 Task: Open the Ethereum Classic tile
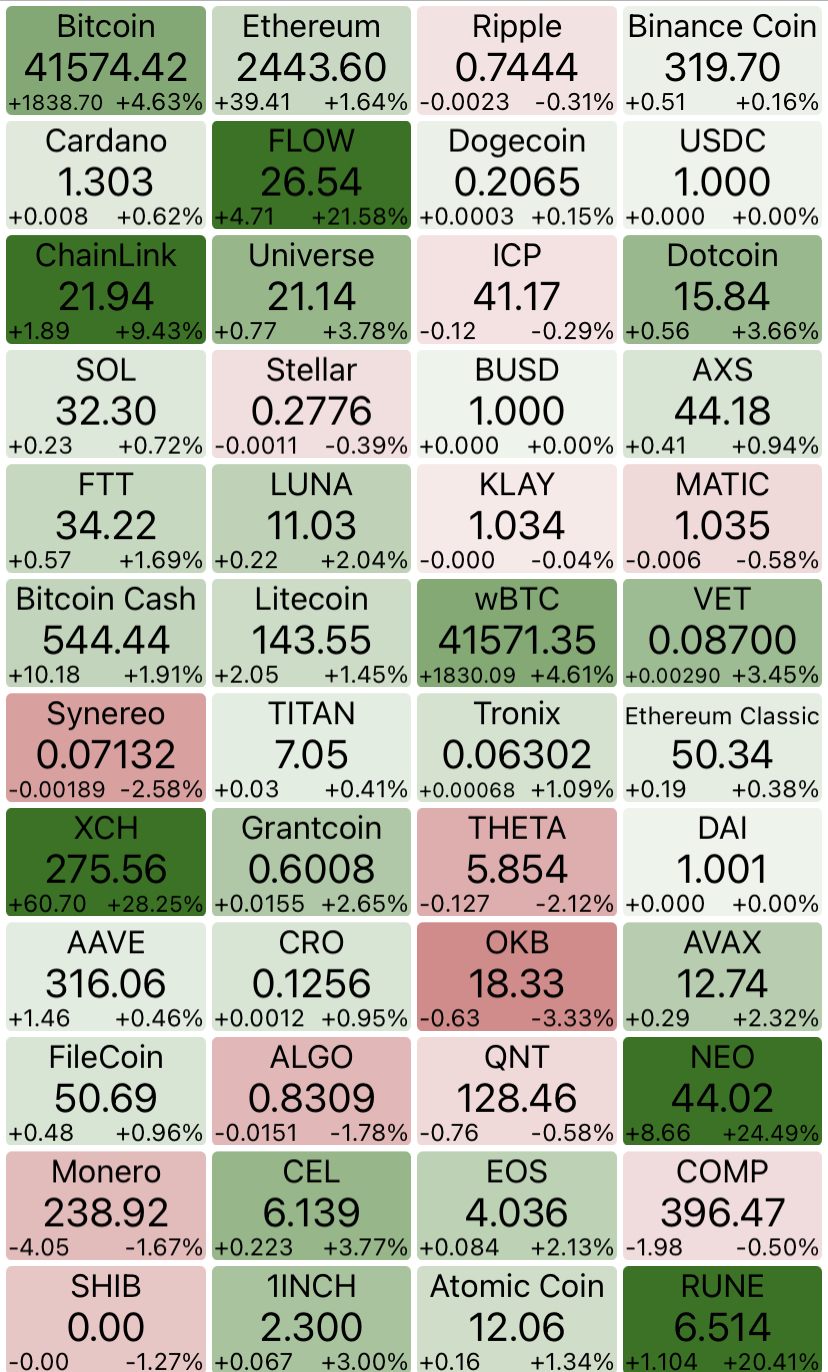[x=722, y=748]
